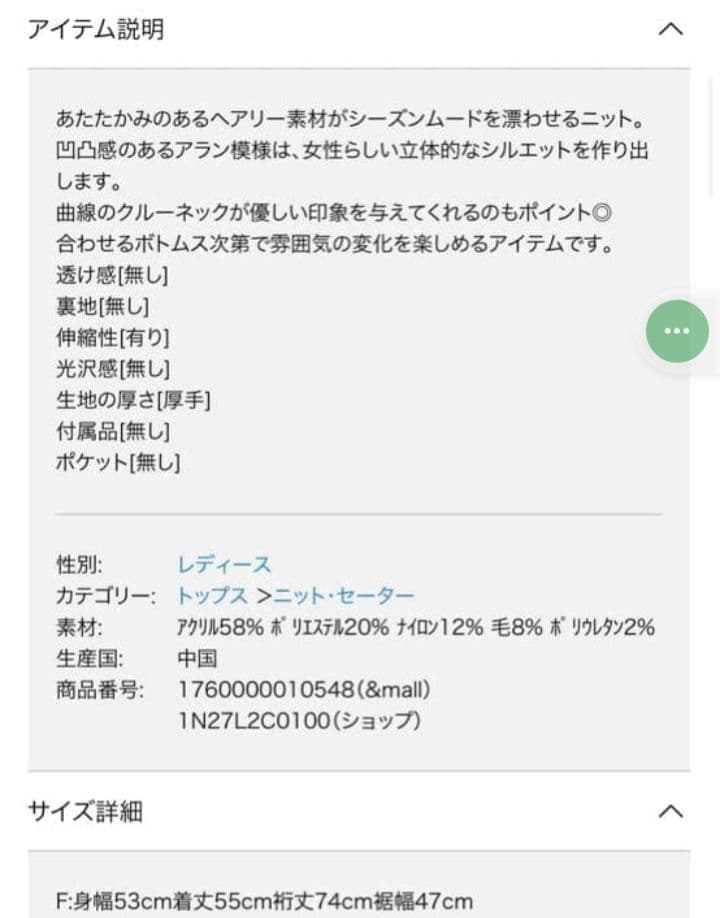Collapse the サイズ詳細 section

(x=671, y=810)
